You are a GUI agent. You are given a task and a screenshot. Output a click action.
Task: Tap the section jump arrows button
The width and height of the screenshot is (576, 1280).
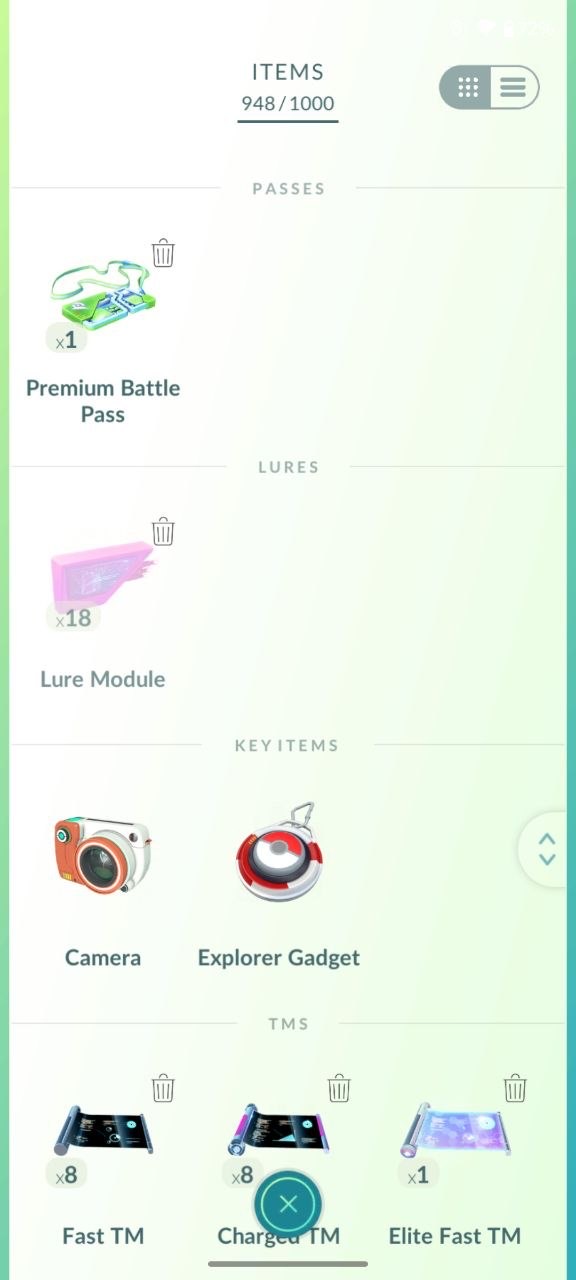point(547,850)
